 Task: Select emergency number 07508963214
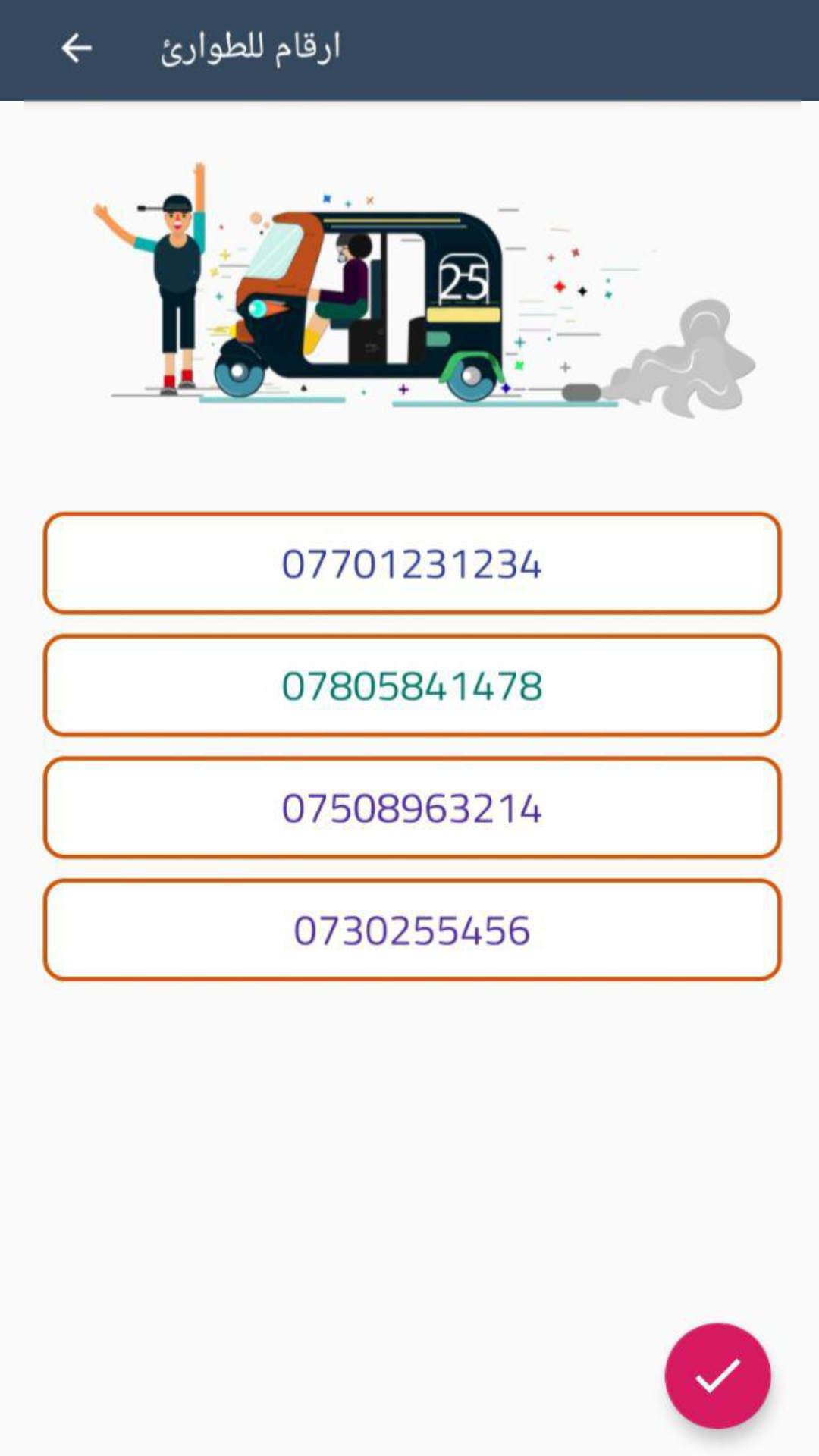412,808
